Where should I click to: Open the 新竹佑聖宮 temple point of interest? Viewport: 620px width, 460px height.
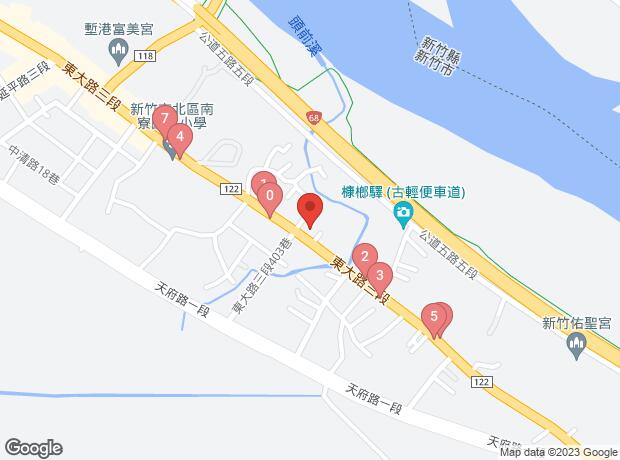[575, 346]
